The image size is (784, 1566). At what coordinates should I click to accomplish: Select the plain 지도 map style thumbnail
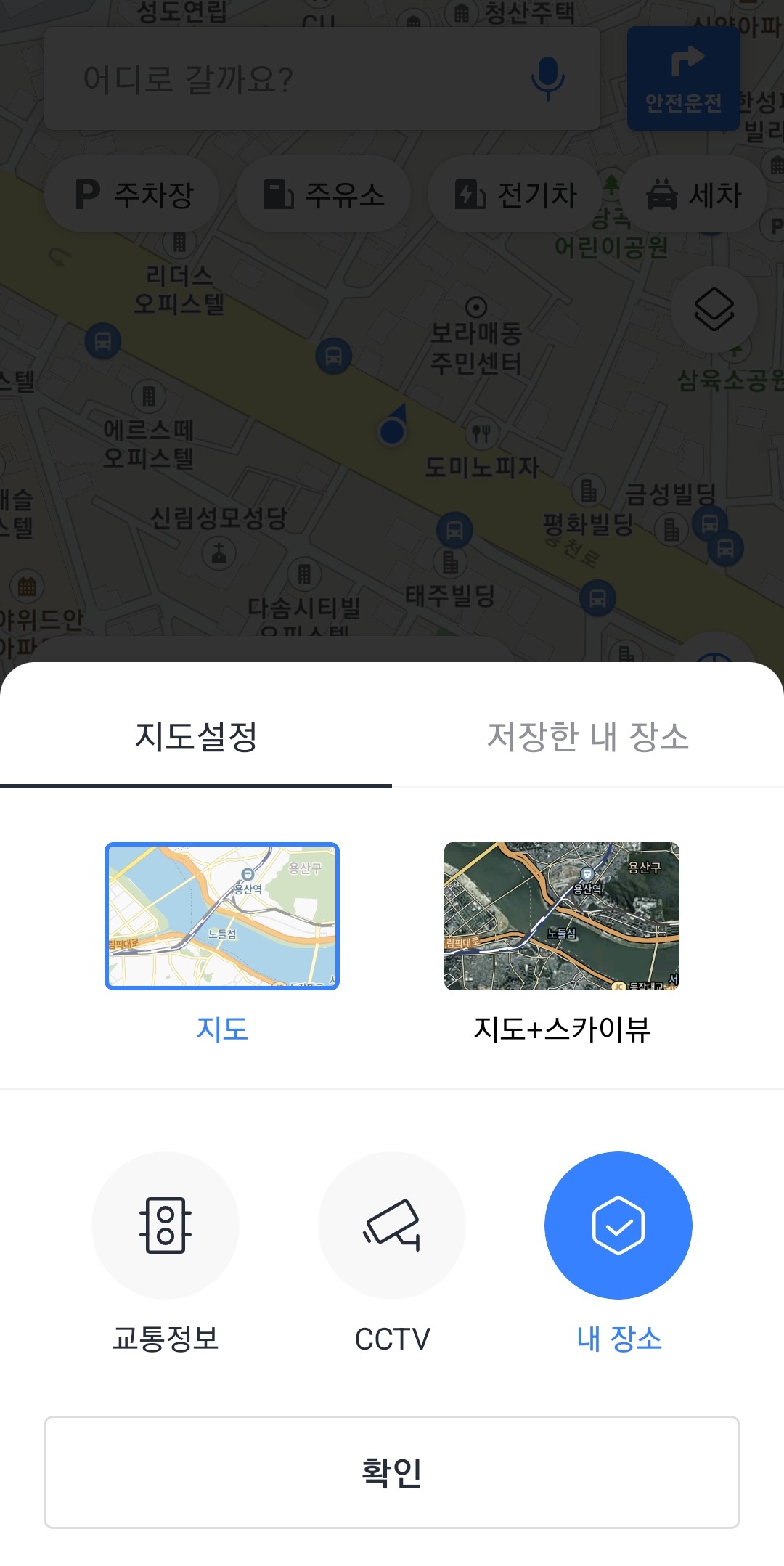pyautogui.click(x=222, y=916)
